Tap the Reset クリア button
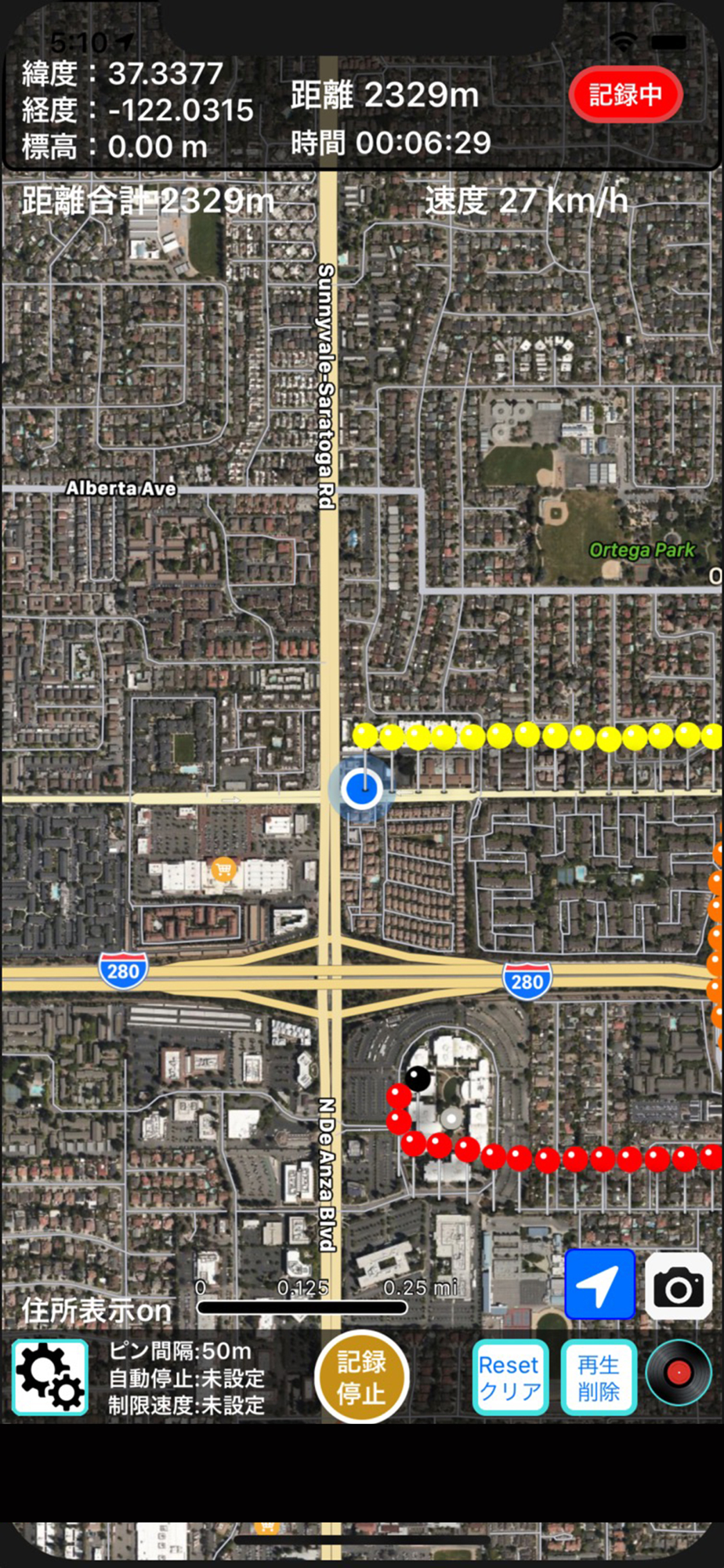The image size is (724, 1568). pos(509,1377)
